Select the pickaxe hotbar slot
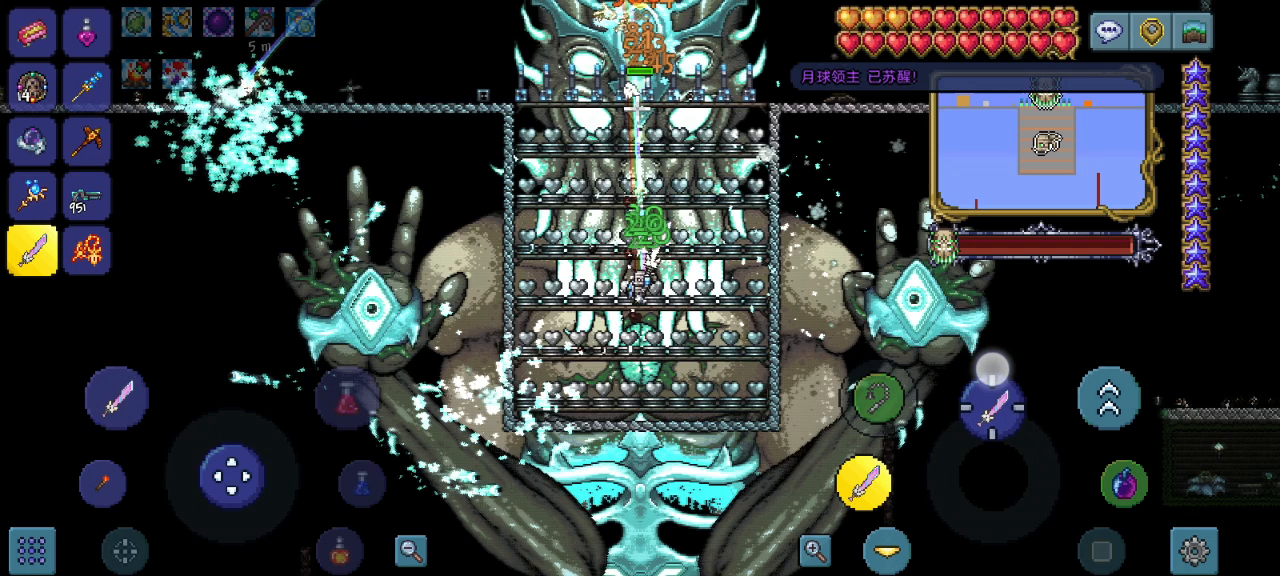The width and height of the screenshot is (1280, 576). tap(87, 140)
